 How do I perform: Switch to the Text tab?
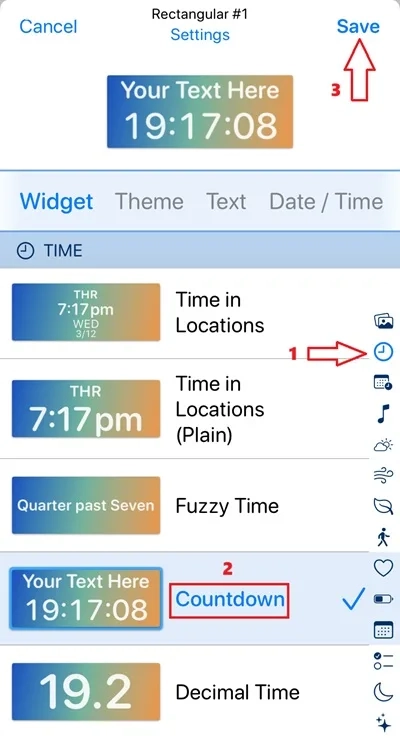click(226, 201)
